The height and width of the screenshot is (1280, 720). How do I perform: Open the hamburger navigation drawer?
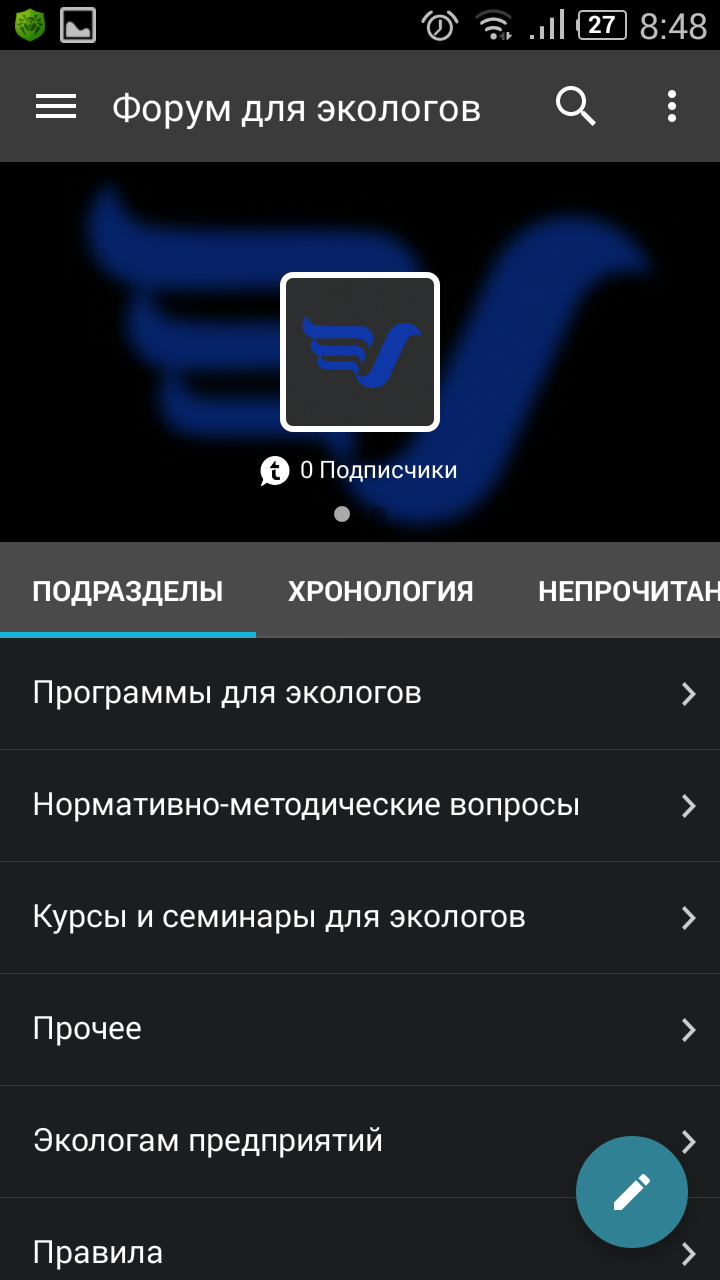tap(56, 106)
